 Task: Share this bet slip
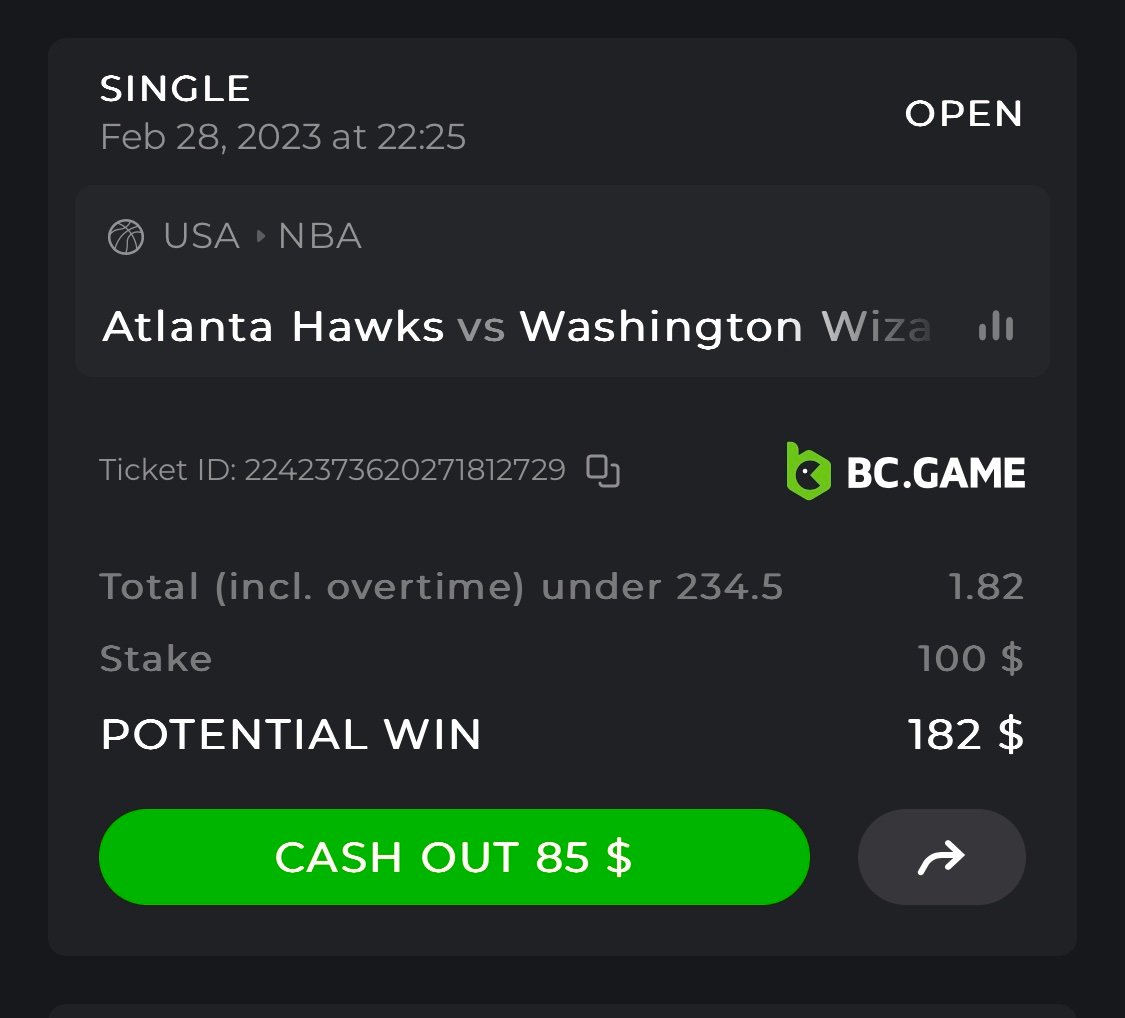pyautogui.click(x=941, y=857)
